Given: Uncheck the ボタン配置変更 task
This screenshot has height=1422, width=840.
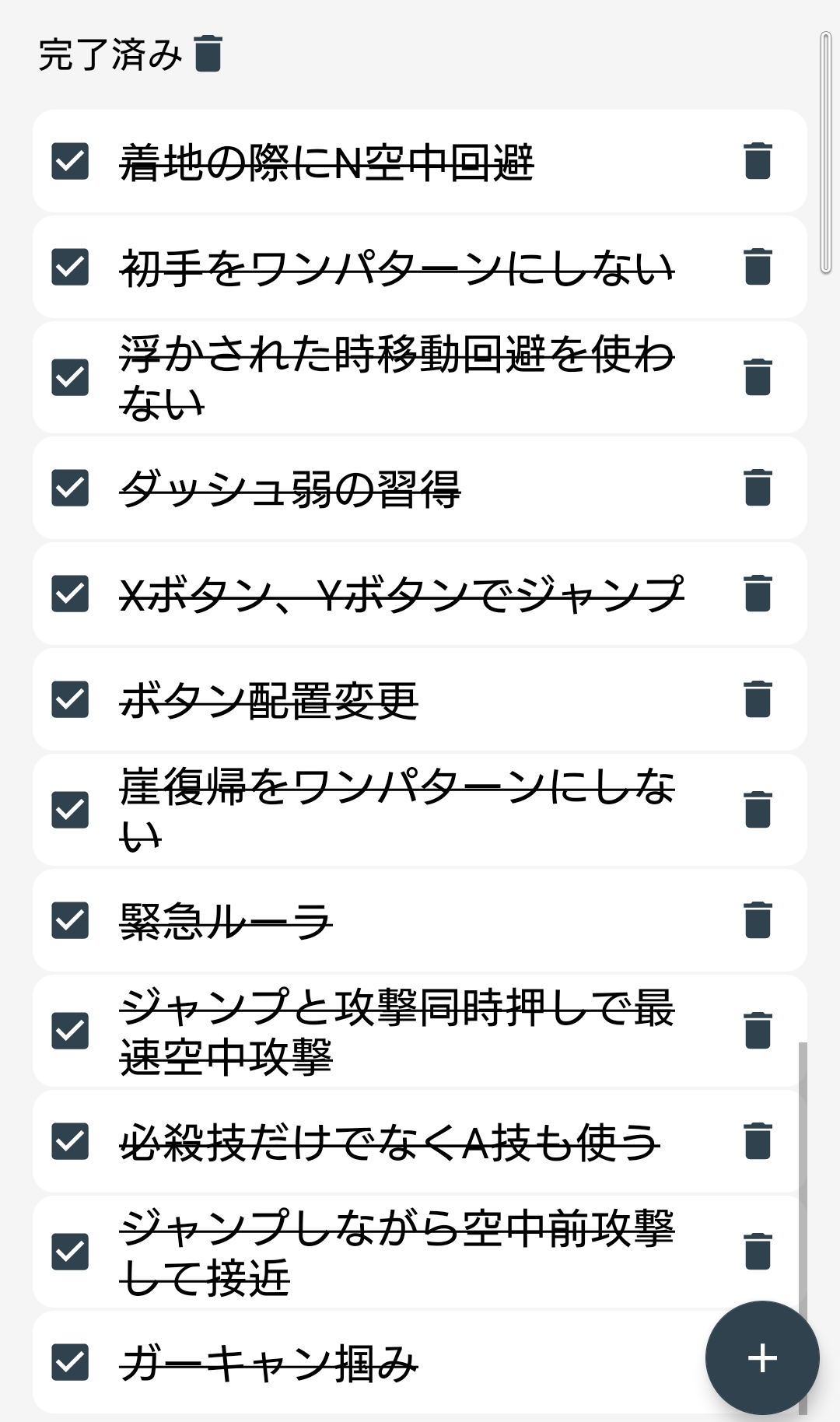Looking at the screenshot, I should click(70, 699).
